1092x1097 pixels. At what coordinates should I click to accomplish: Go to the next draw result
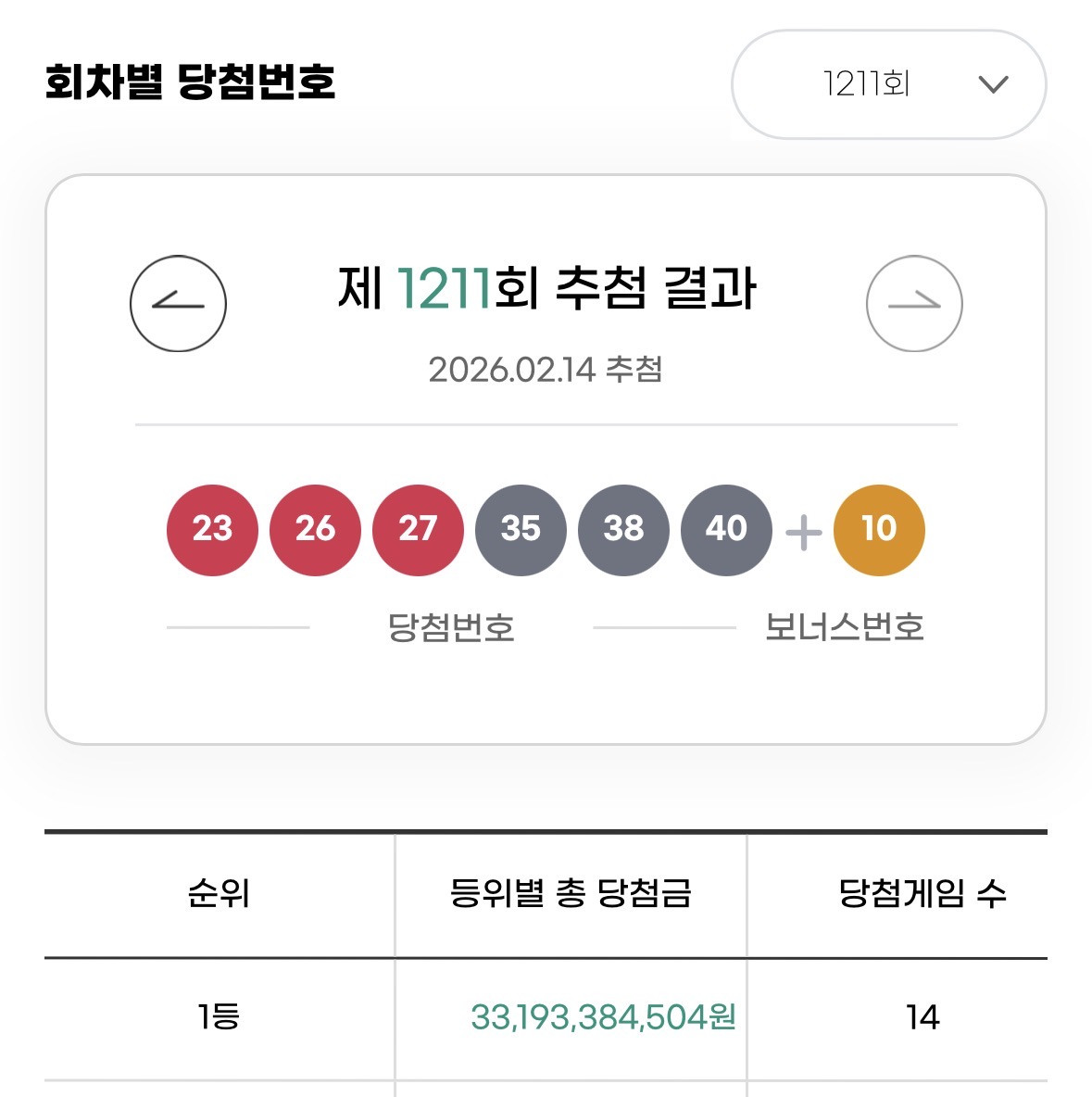coord(914,304)
